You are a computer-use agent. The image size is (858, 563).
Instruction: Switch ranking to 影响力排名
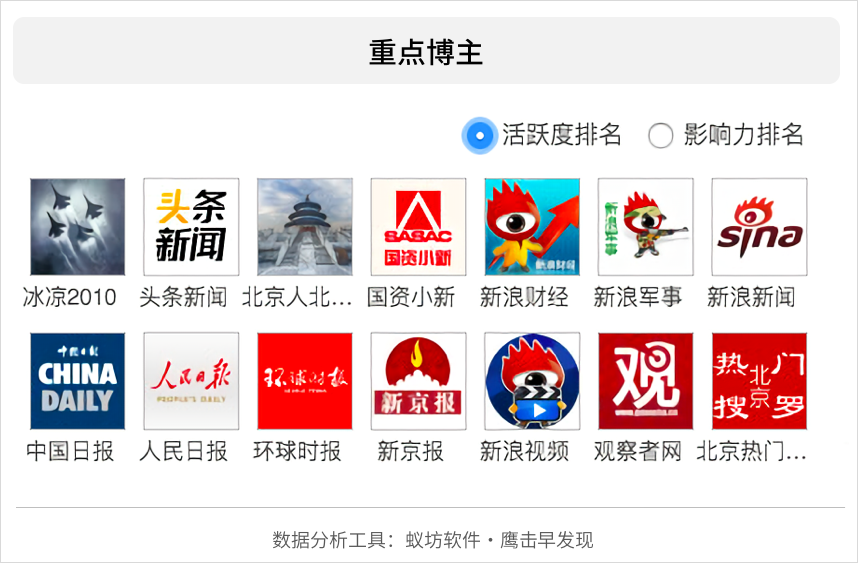[661, 135]
